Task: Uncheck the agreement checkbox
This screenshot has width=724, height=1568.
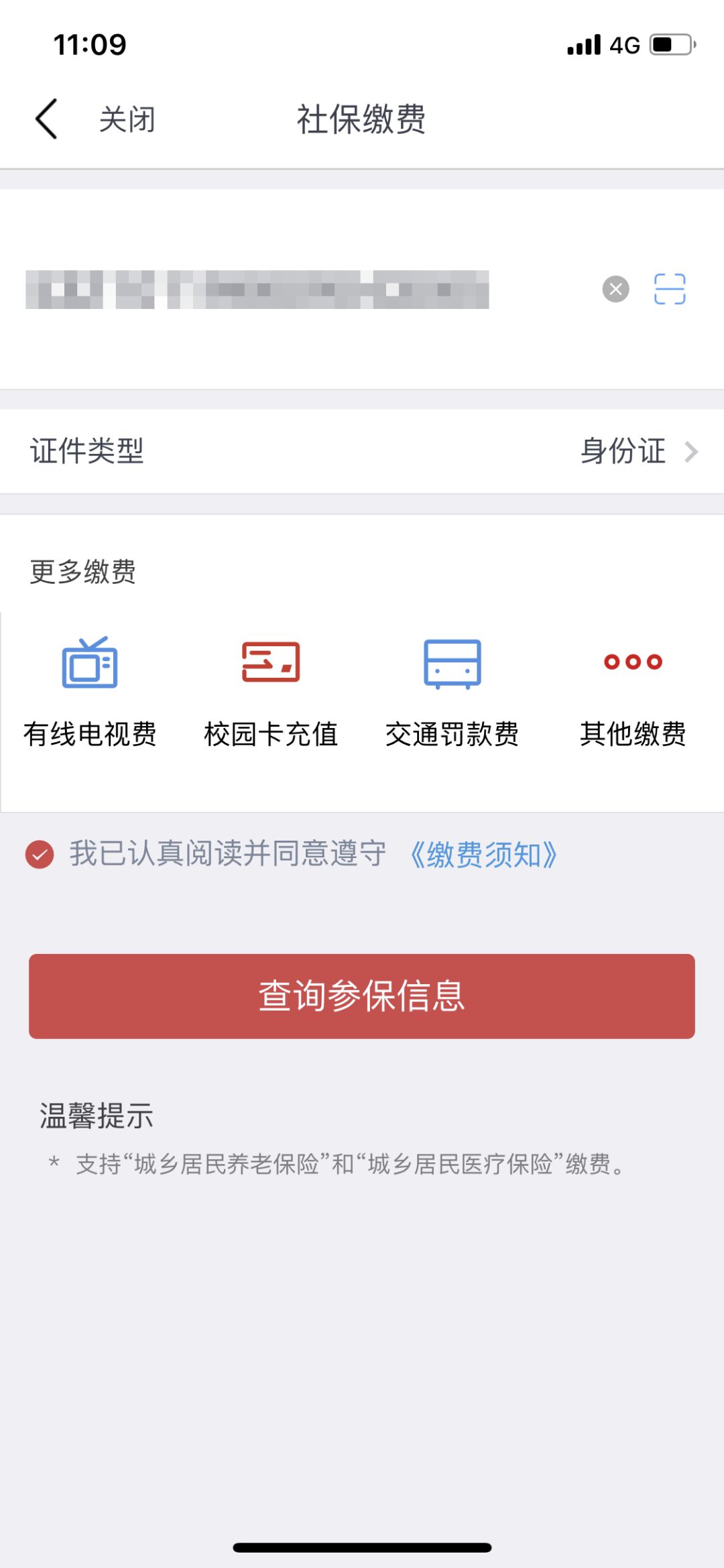Action: tap(40, 855)
